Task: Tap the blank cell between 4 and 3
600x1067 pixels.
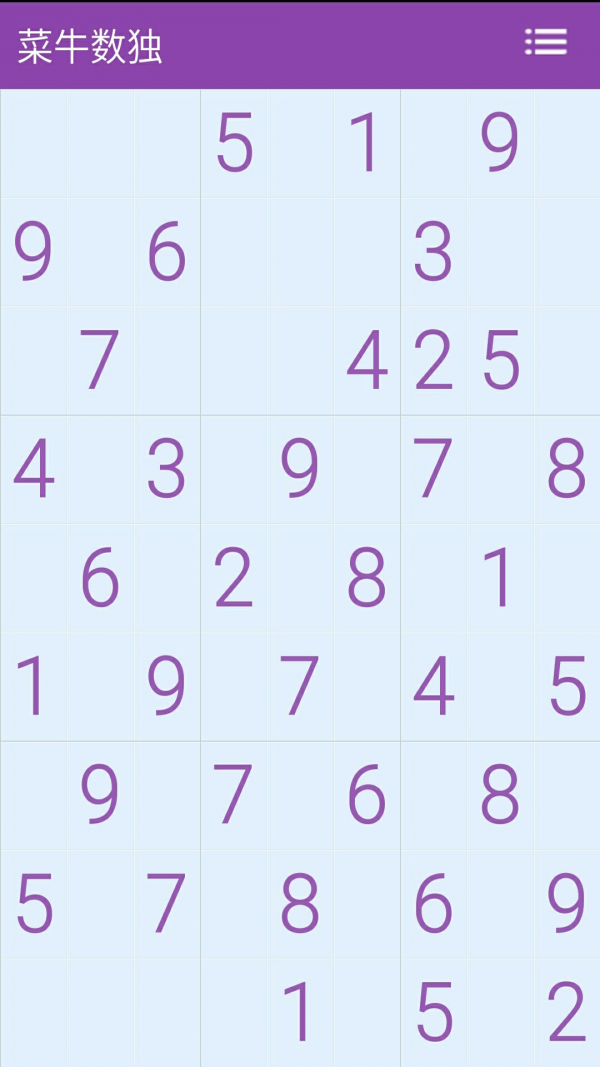Action: [100, 469]
